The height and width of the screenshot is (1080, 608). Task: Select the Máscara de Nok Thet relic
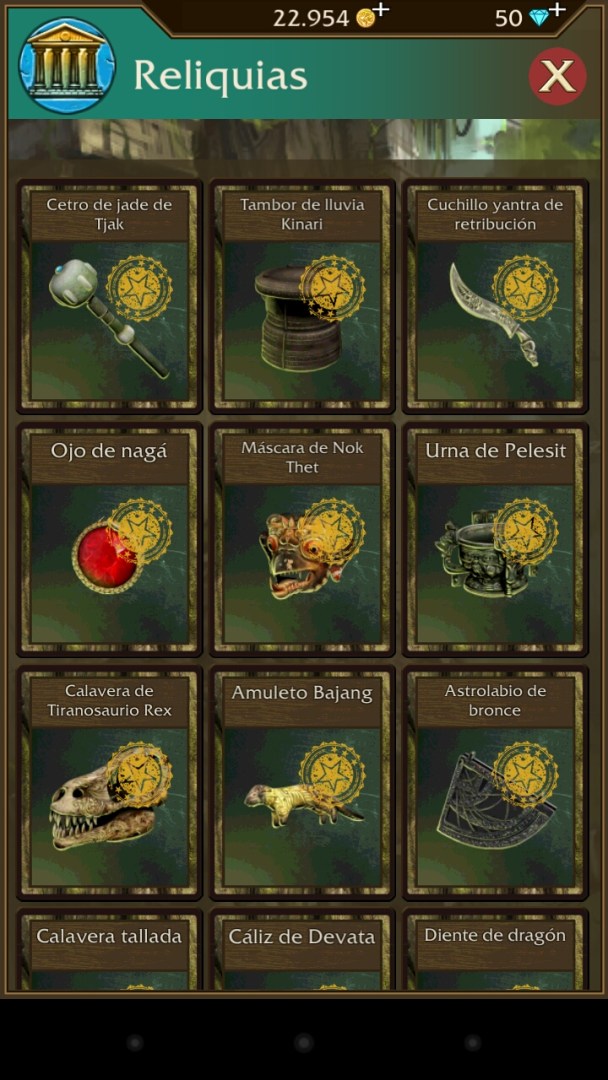coord(302,540)
